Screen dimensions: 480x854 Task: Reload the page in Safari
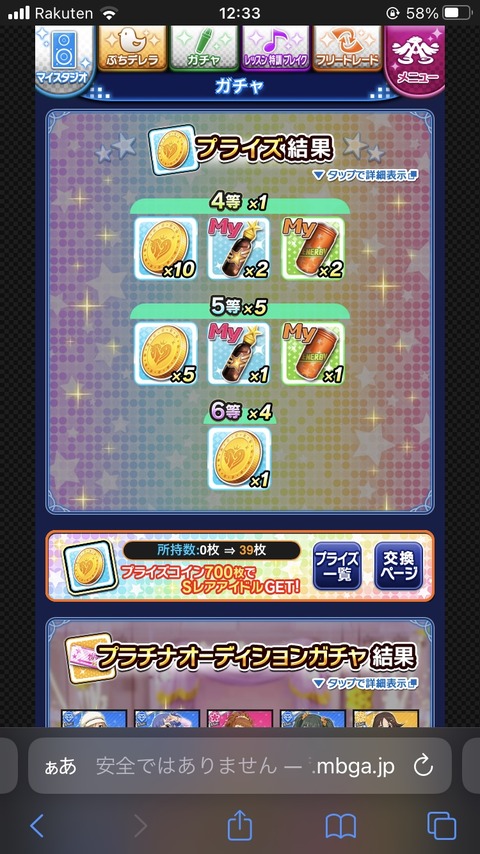(423, 766)
